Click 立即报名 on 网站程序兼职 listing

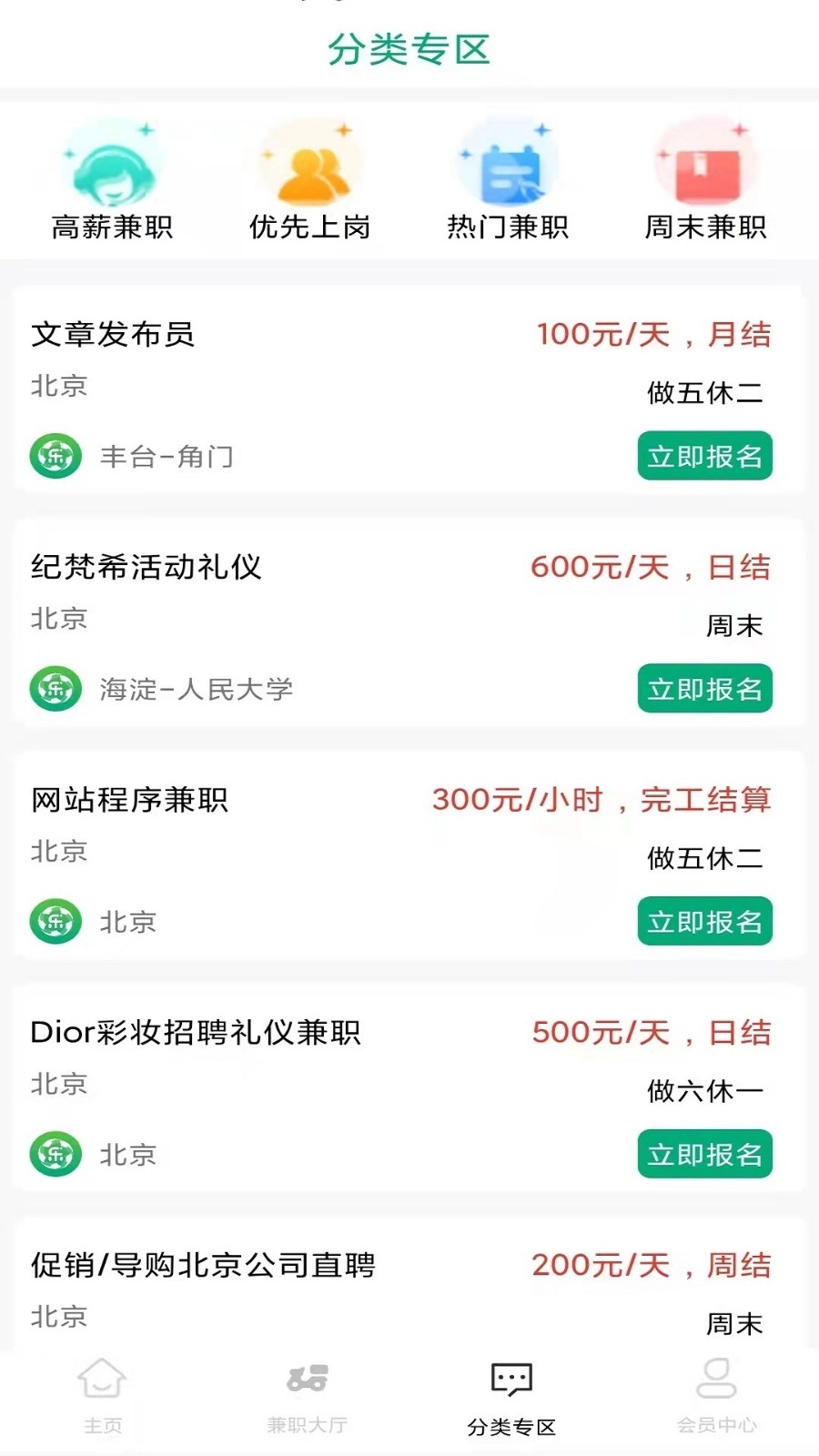point(704,922)
